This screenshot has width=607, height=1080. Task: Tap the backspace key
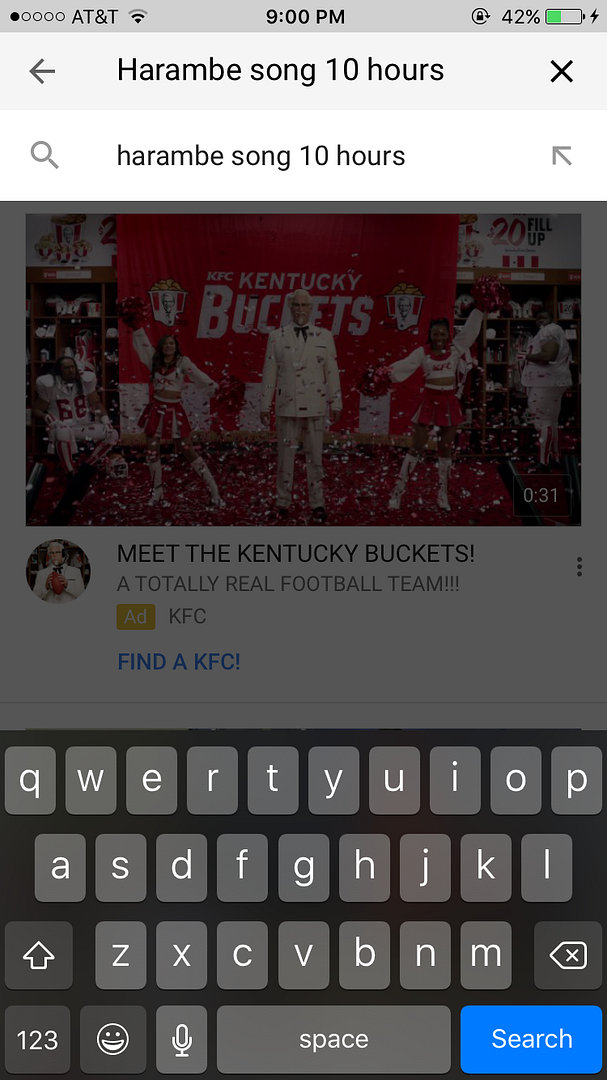567,956
